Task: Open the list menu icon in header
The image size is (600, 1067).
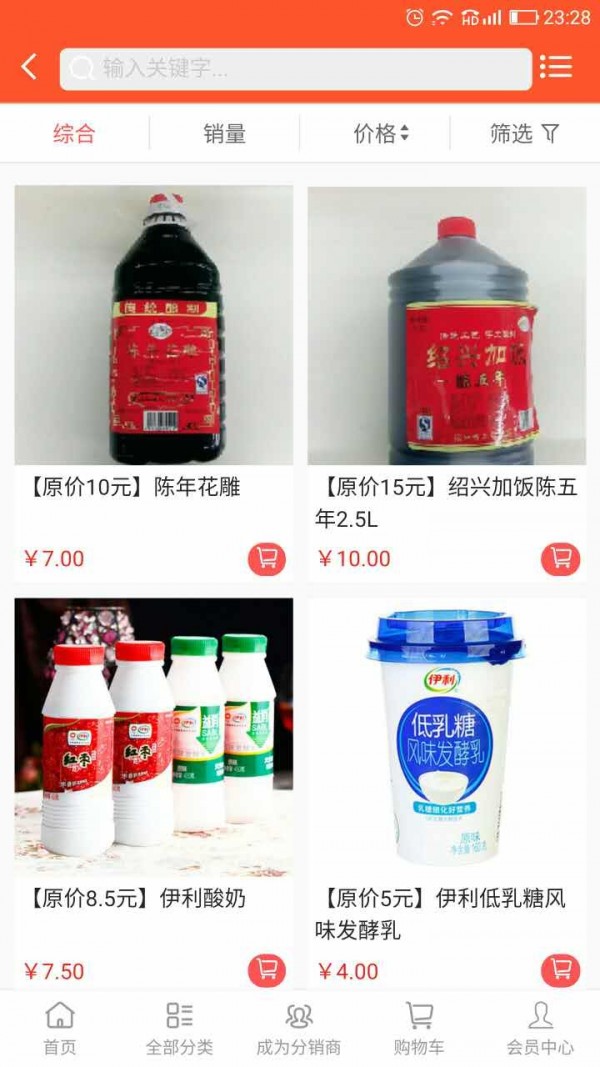Action: 556,67
